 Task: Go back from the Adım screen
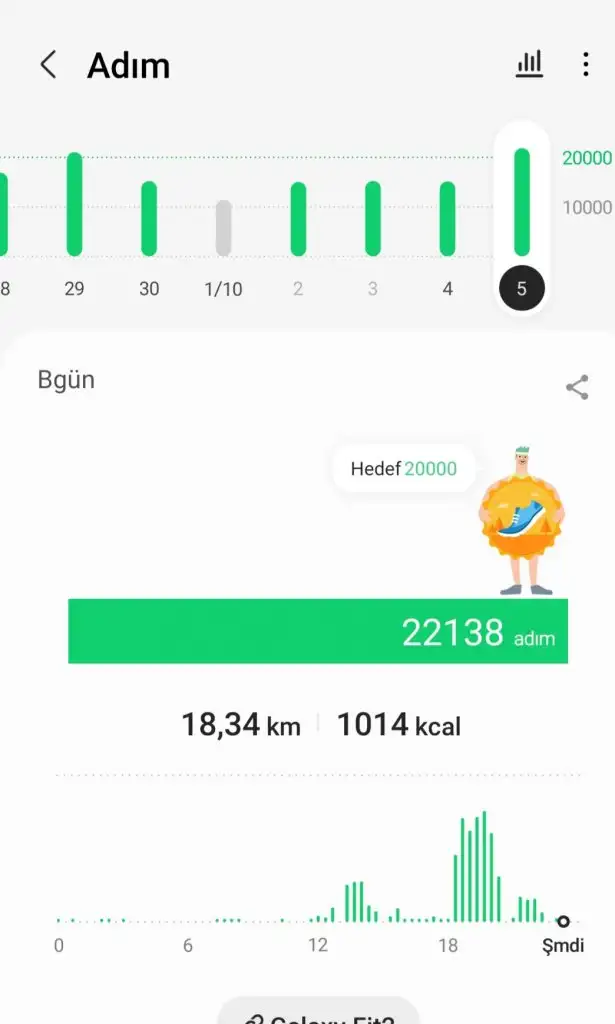click(48, 65)
